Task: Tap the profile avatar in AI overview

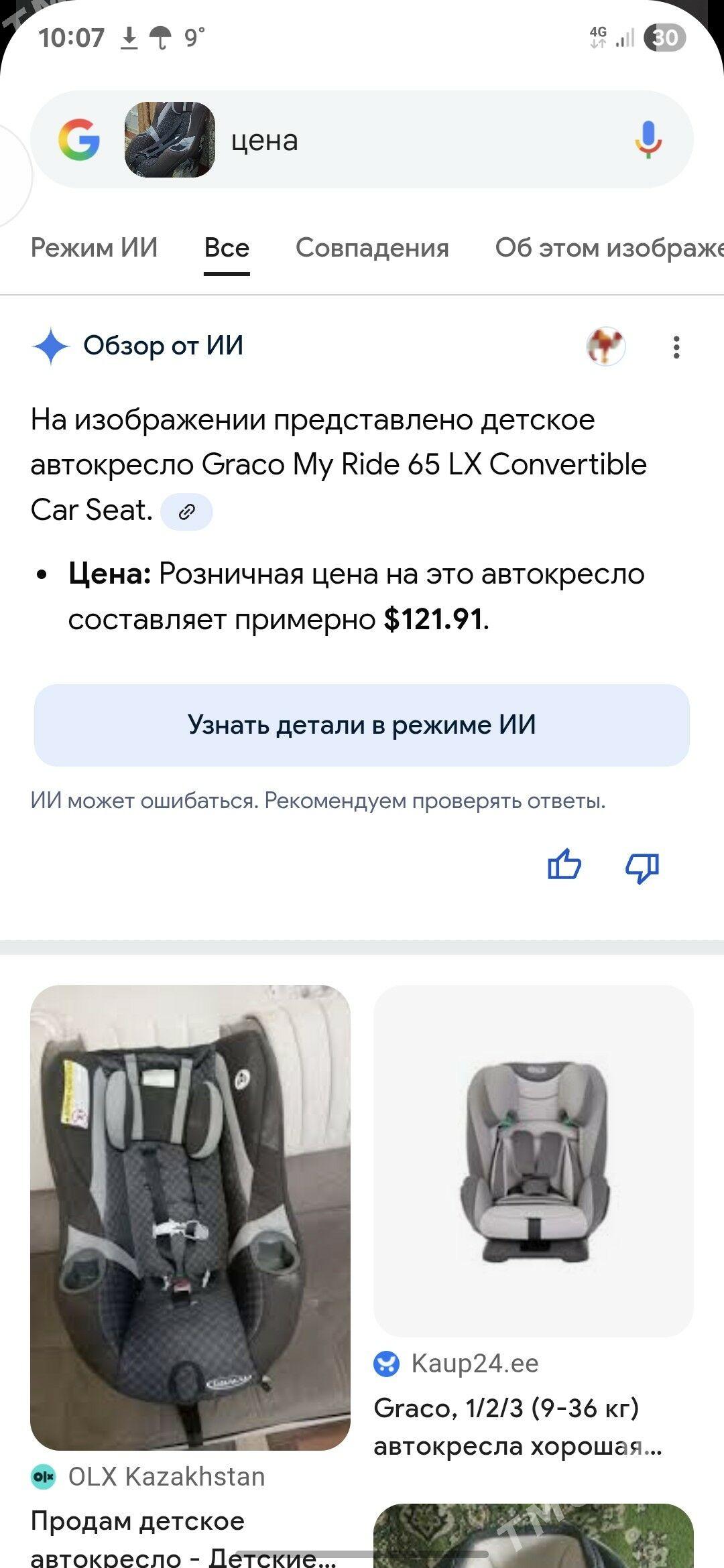Action: point(607,347)
